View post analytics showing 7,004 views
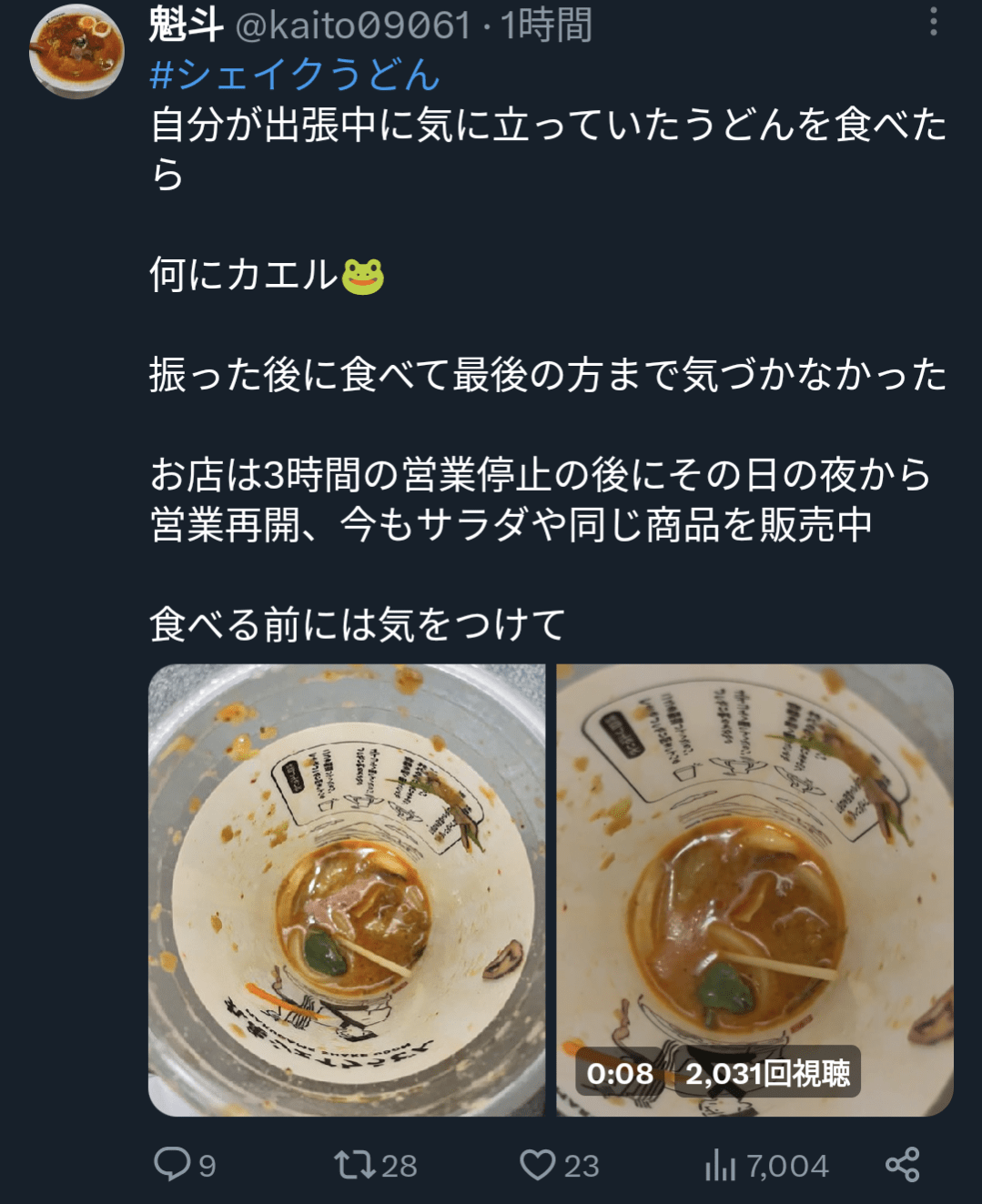 [x=721, y=1164]
